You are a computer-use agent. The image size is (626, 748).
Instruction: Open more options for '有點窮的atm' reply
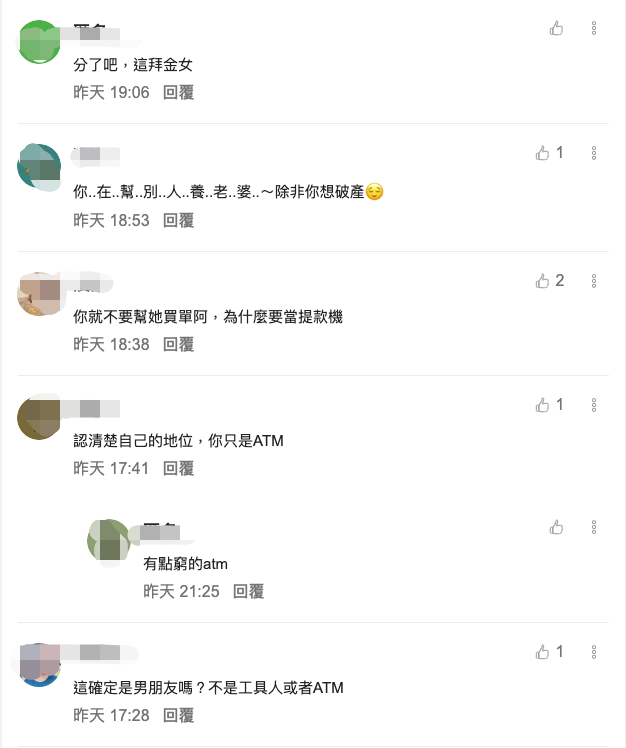(x=594, y=527)
